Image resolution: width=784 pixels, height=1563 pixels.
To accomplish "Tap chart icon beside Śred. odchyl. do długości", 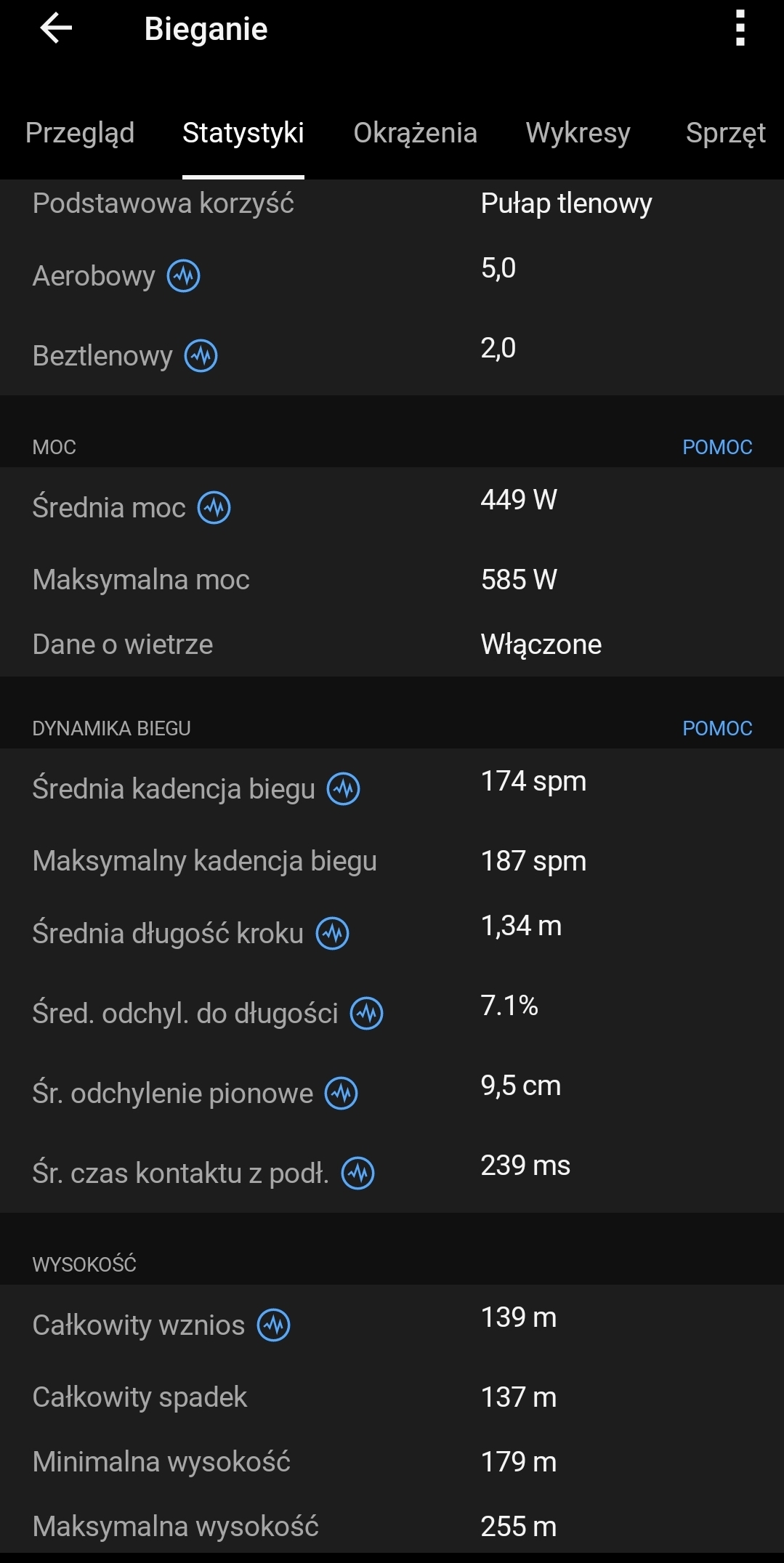I will click(367, 1014).
